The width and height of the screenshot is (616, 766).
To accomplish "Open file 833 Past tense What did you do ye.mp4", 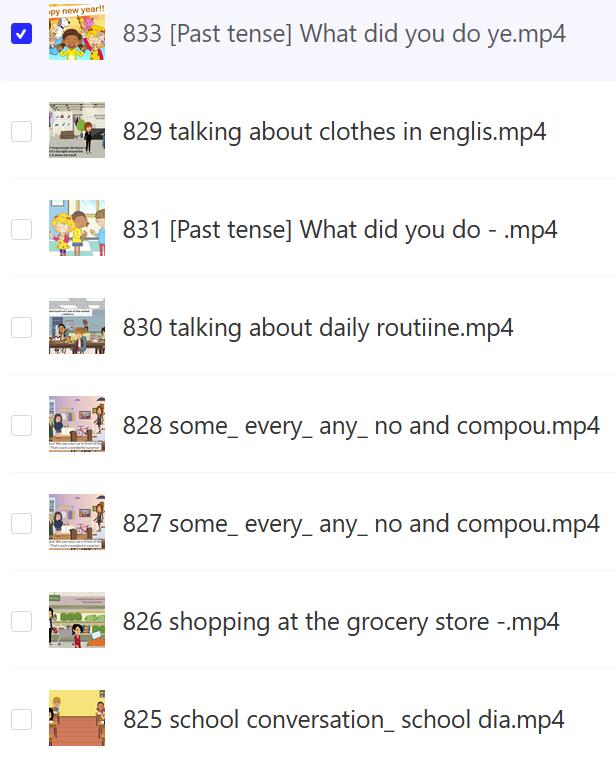I will click(x=343, y=34).
